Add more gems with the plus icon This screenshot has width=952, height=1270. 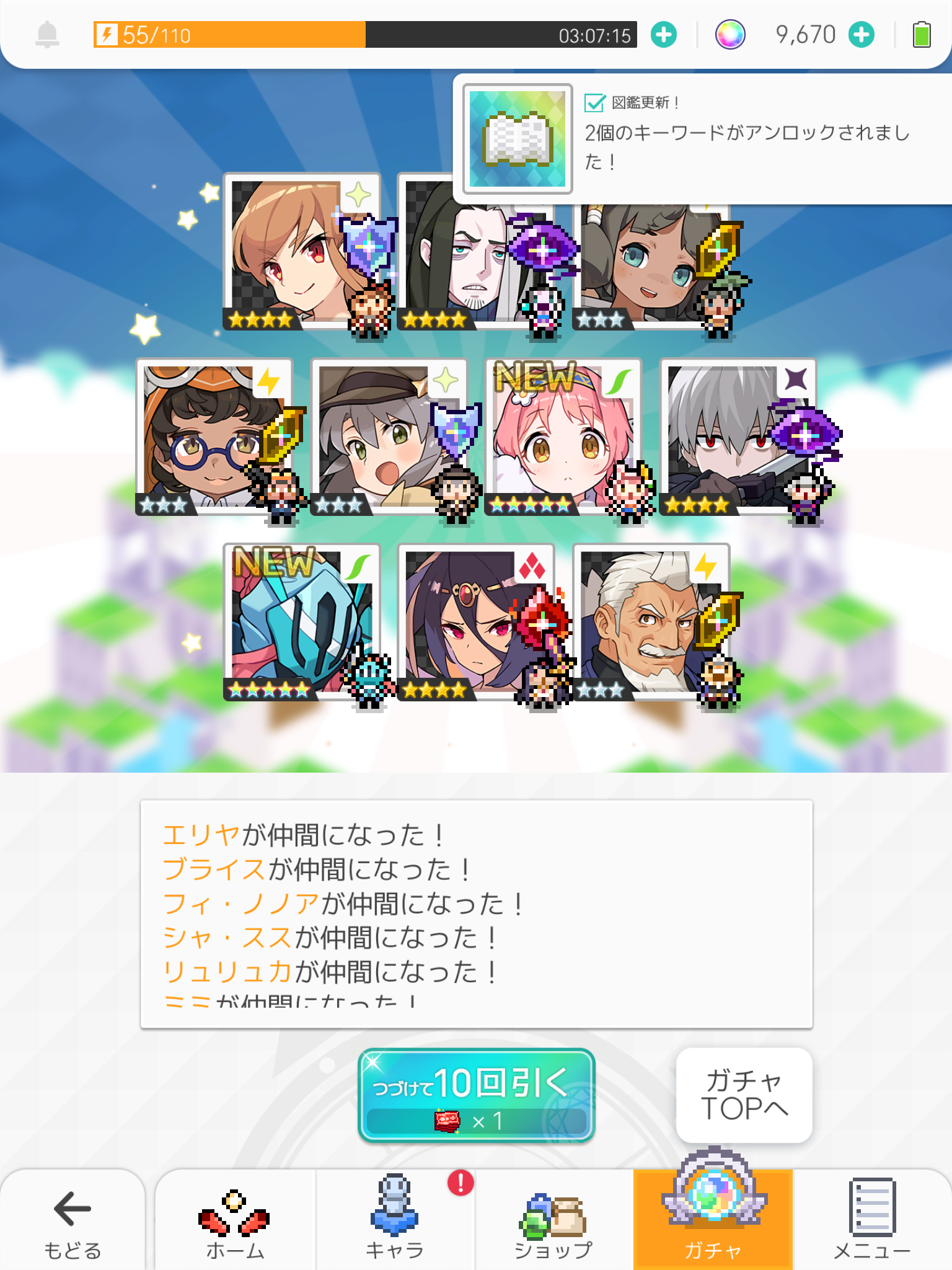(x=862, y=35)
